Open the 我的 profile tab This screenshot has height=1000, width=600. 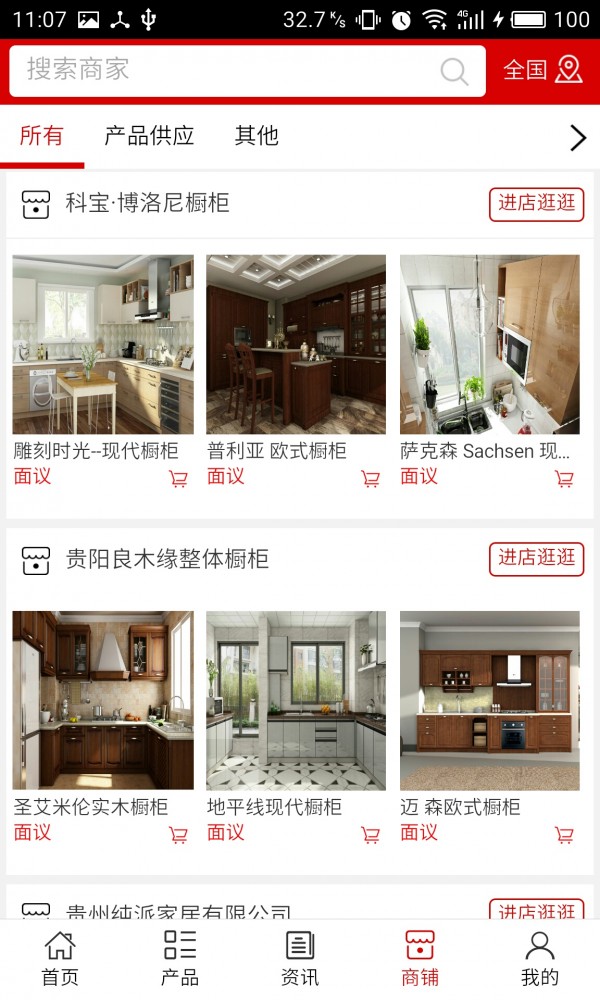coord(540,958)
